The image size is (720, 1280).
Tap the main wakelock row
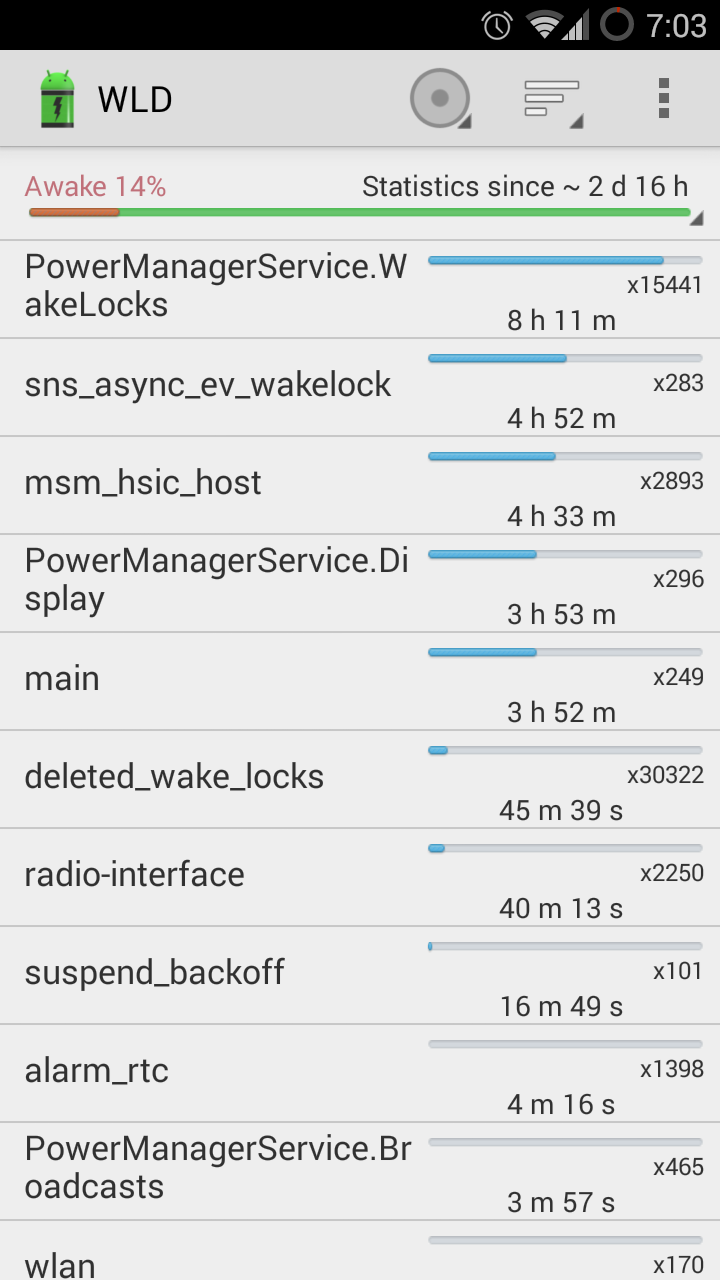360,682
